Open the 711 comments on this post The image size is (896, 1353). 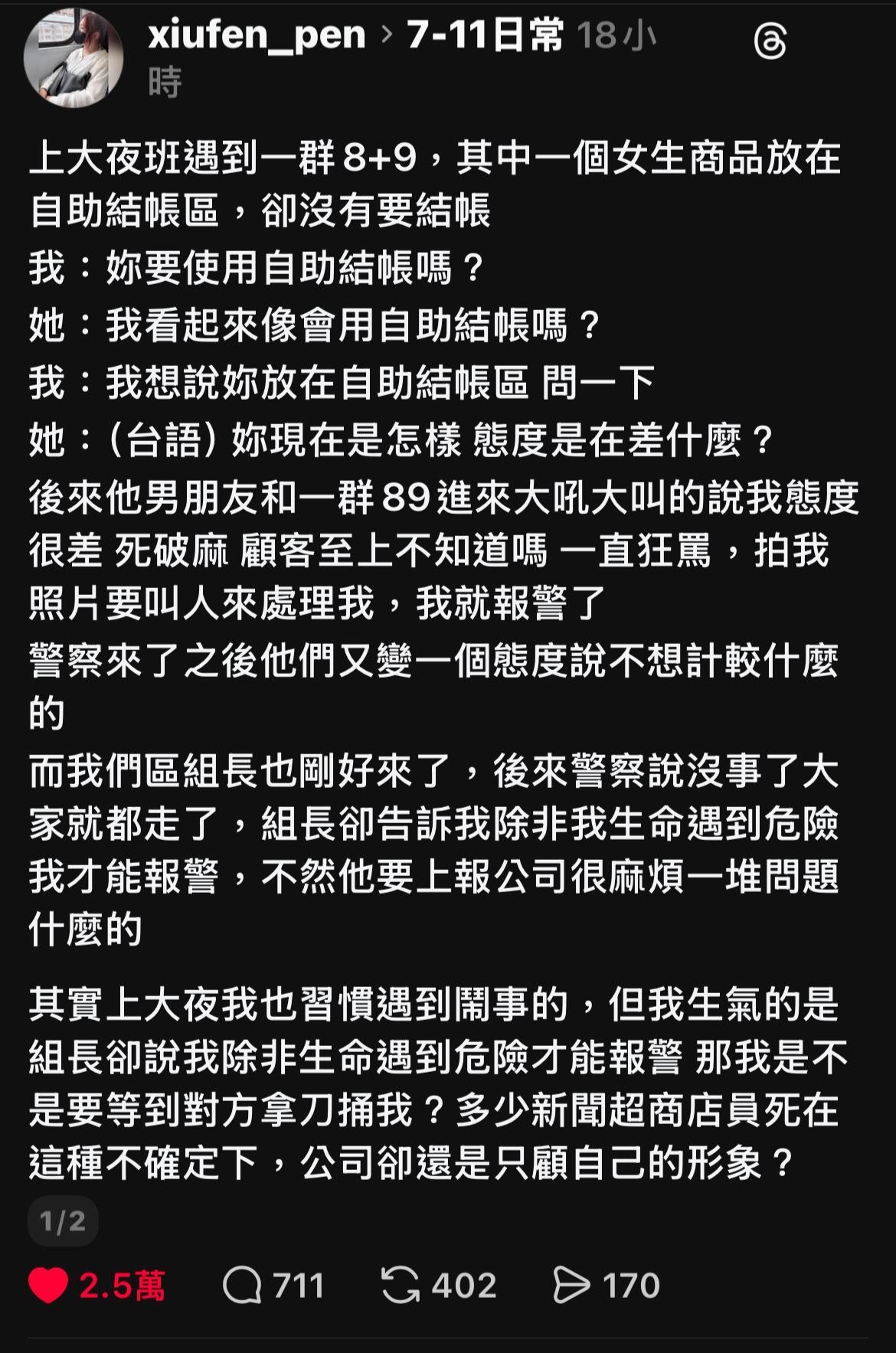click(243, 1285)
